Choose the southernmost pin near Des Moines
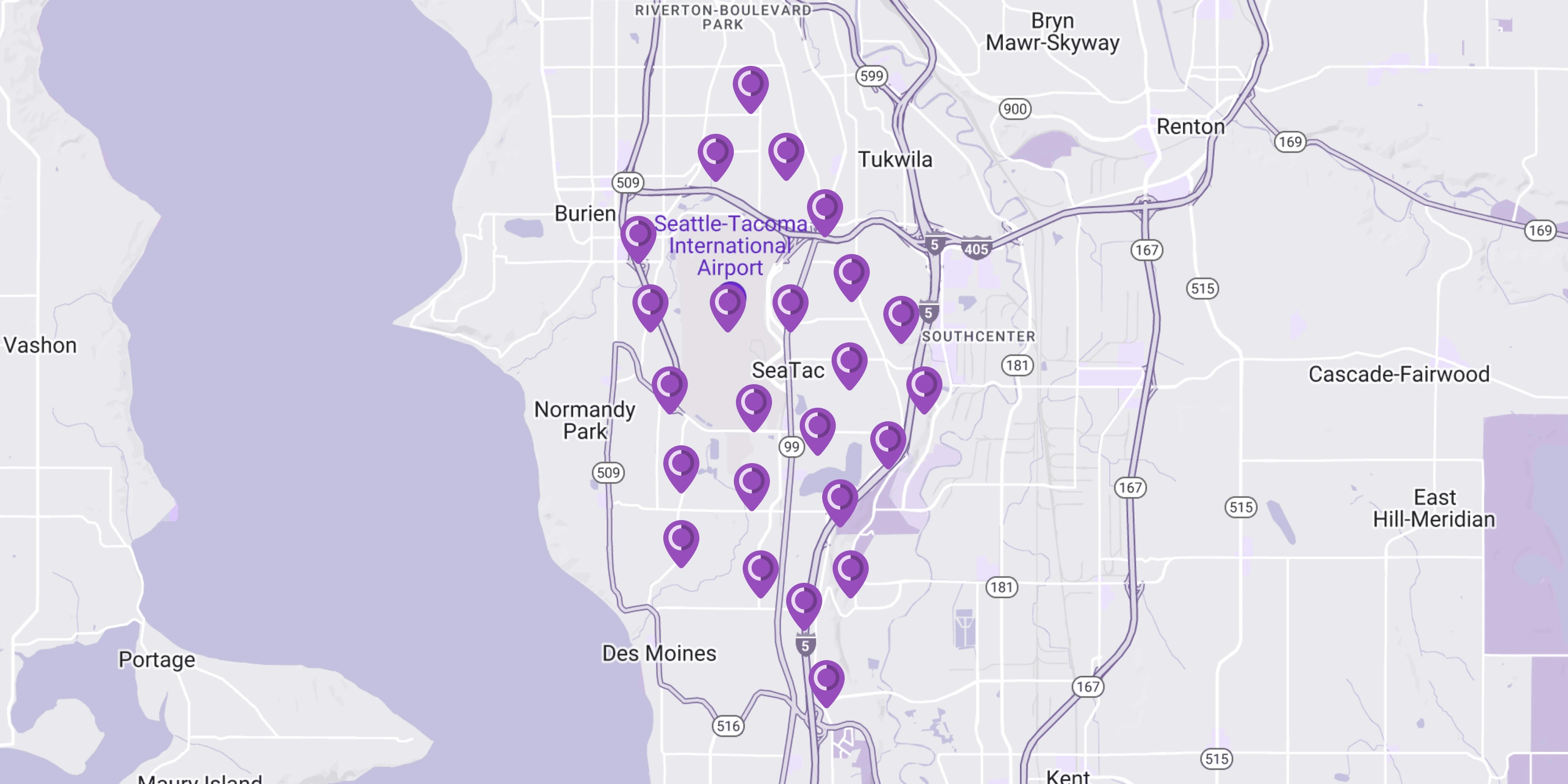Viewport: 1568px width, 784px height. pyautogui.click(x=826, y=682)
